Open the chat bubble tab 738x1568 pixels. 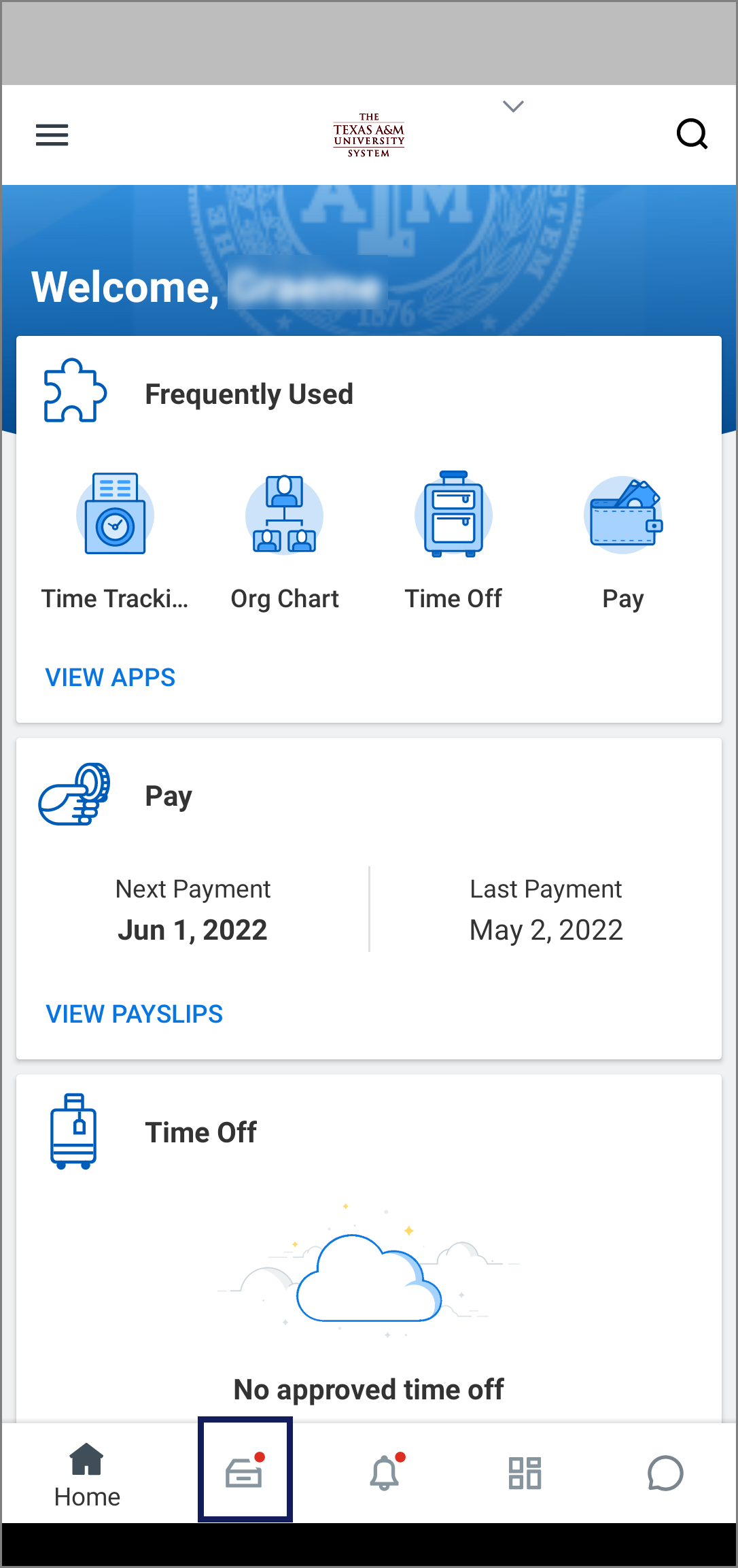point(665,1473)
